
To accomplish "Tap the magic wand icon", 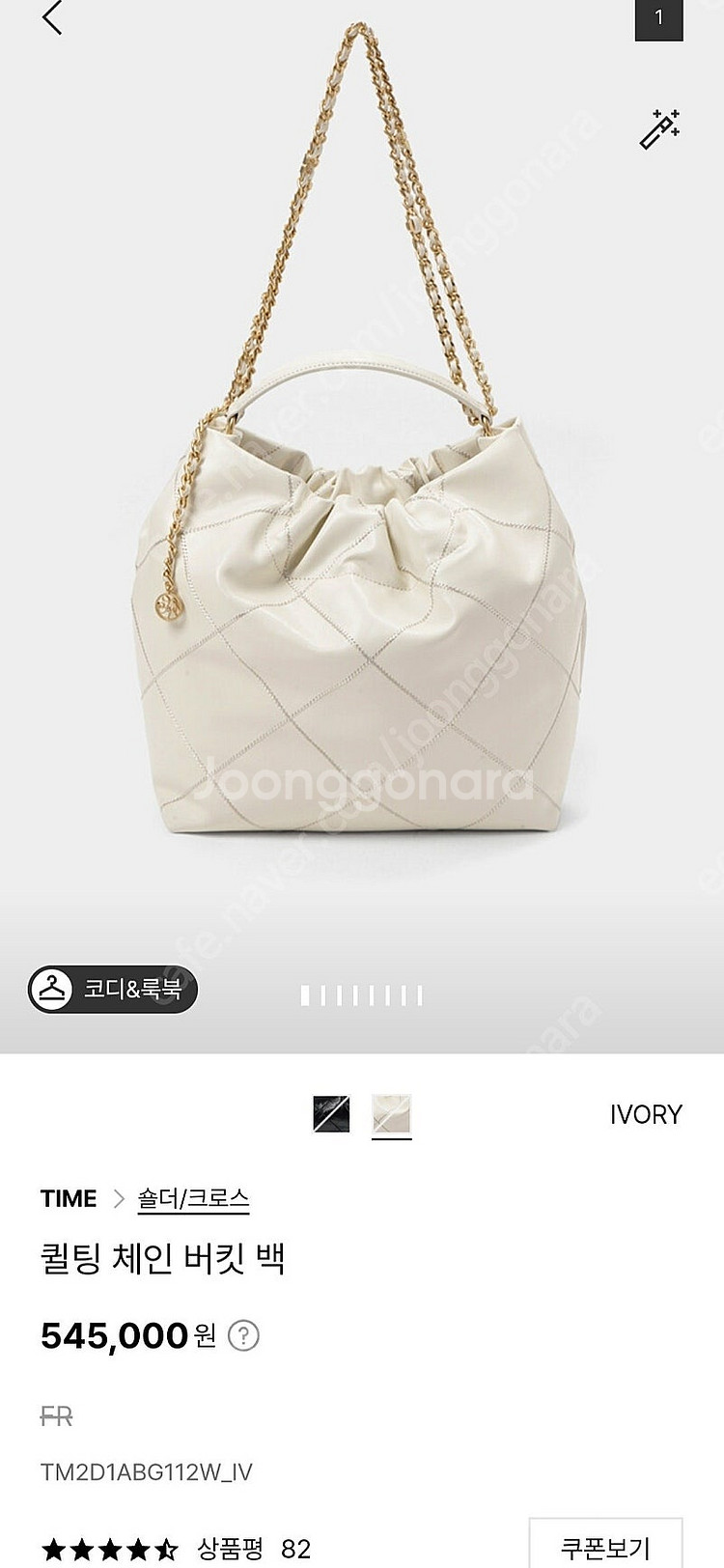I will [x=660, y=128].
